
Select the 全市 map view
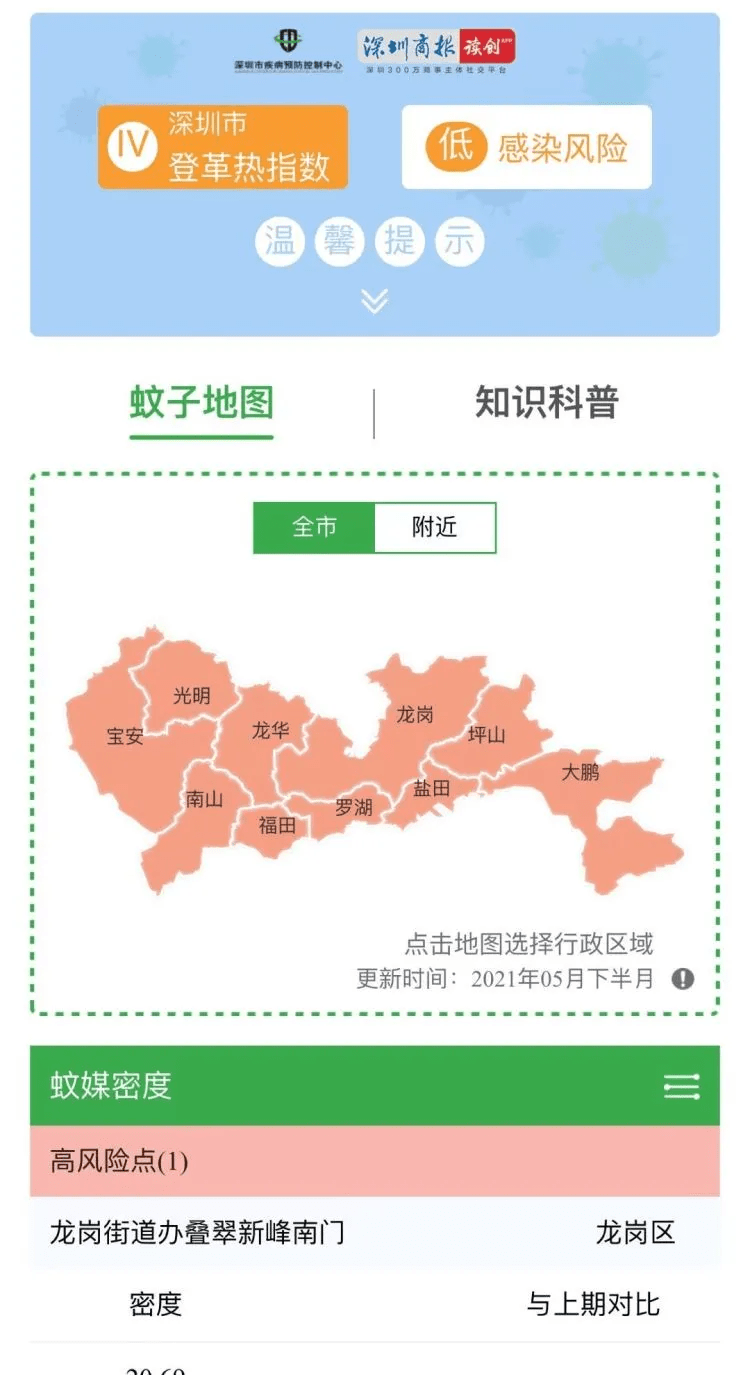click(314, 528)
